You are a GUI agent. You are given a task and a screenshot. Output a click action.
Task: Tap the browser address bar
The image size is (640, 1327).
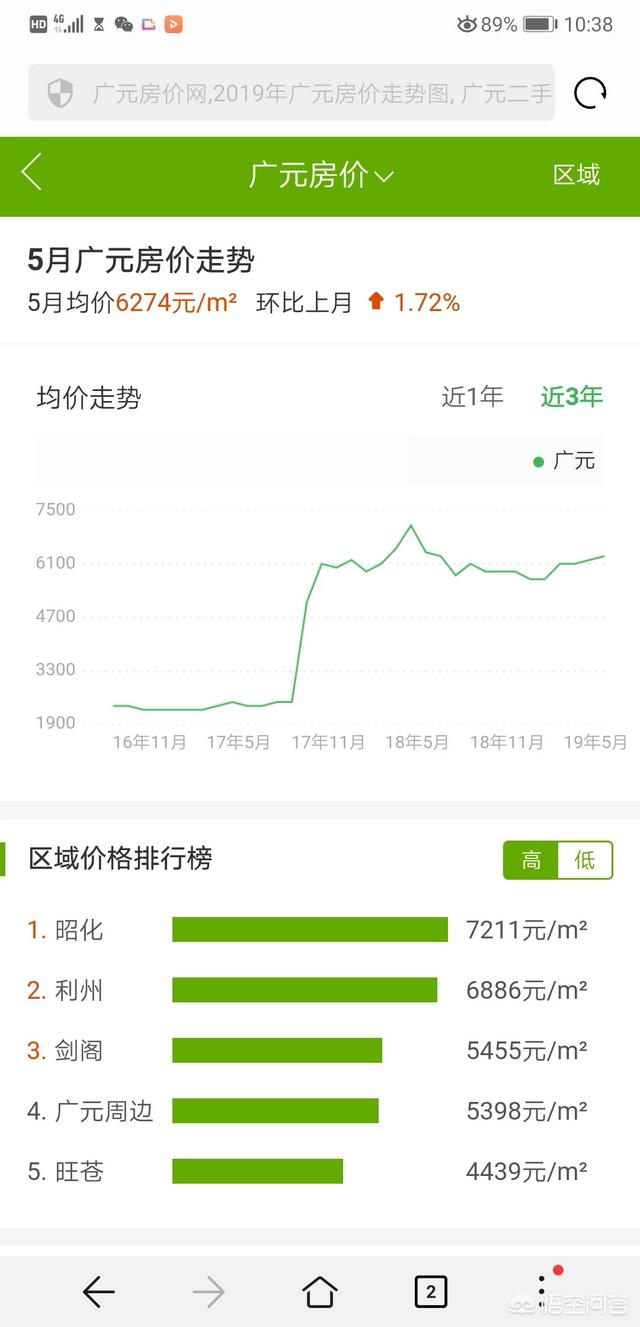point(300,94)
